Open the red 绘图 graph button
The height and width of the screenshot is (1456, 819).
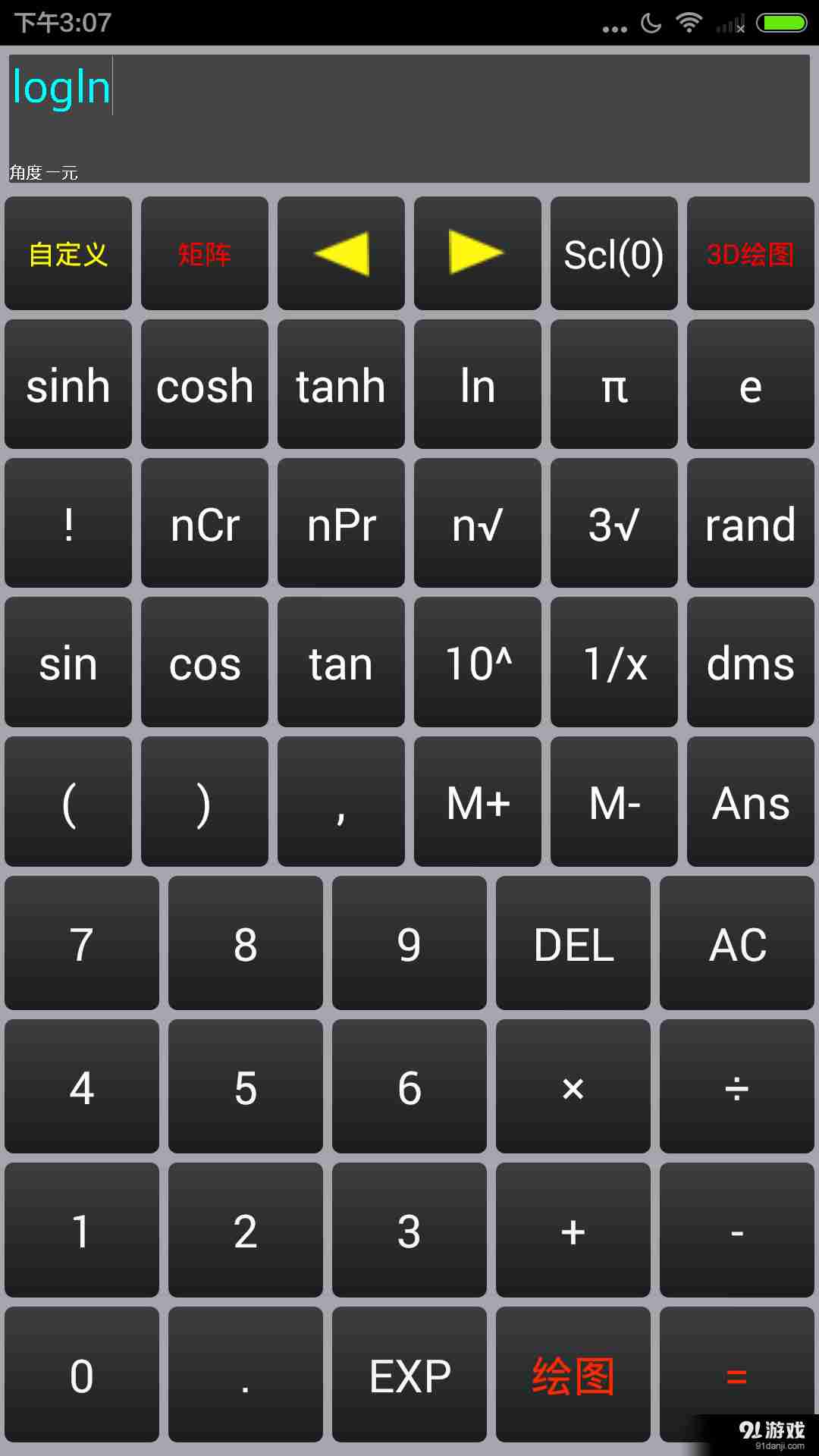click(x=573, y=1374)
